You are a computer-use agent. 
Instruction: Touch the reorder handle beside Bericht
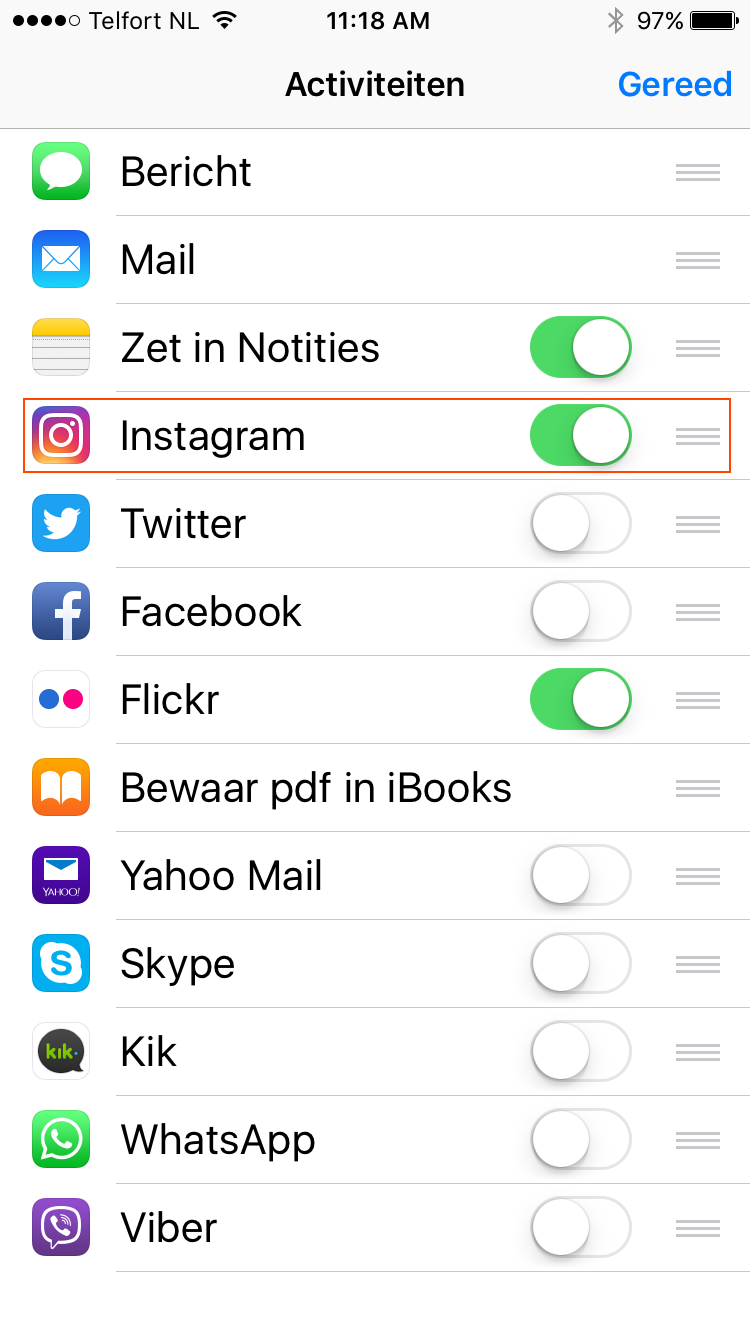coord(698,172)
